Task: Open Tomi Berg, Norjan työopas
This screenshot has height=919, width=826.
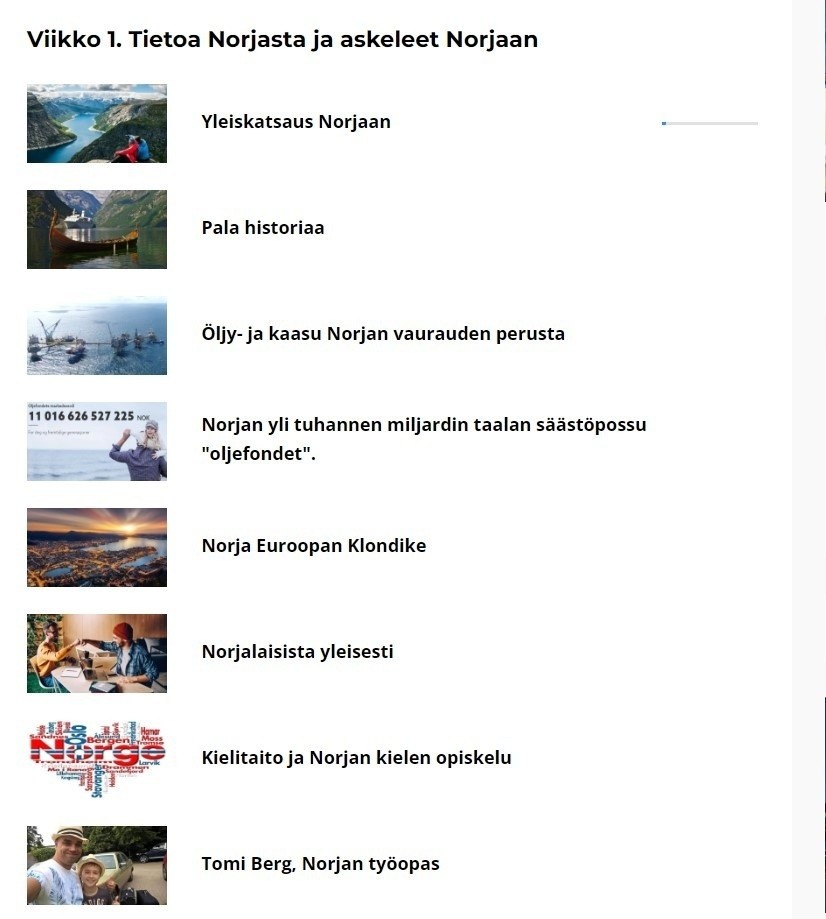Action: (320, 864)
